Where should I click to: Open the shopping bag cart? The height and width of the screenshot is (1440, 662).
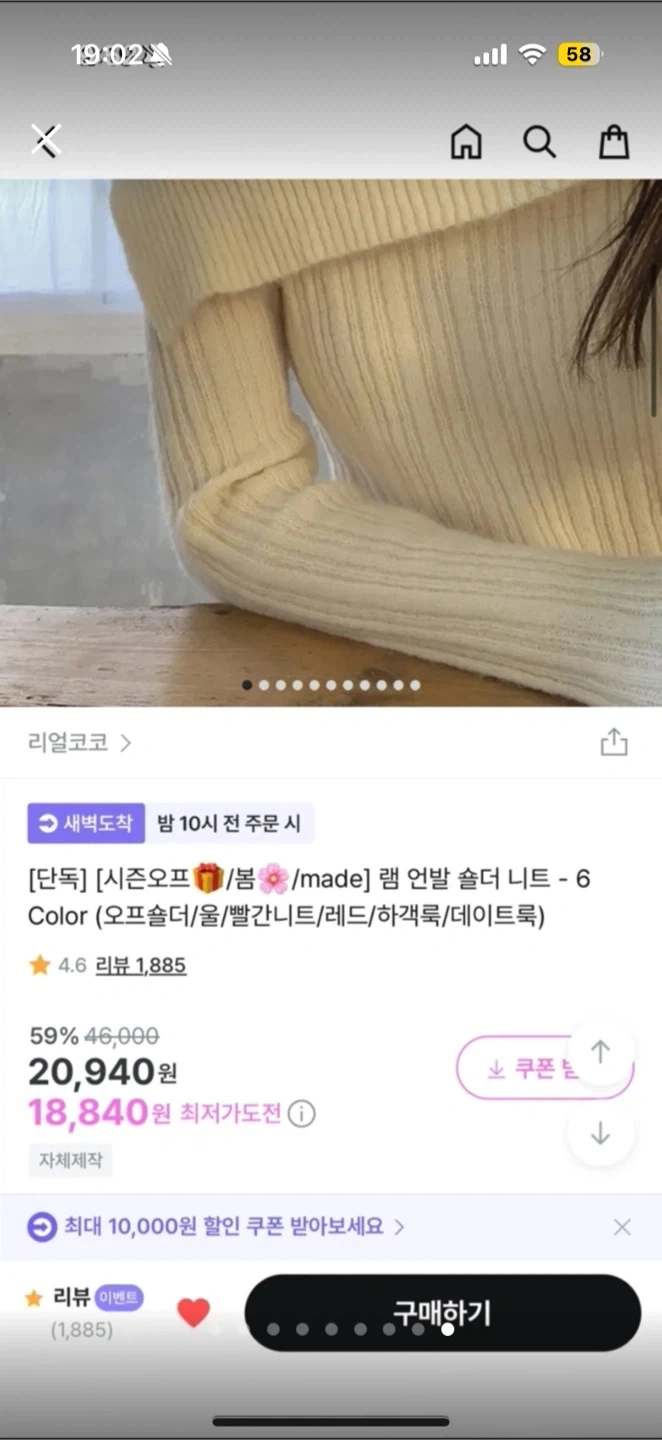614,142
